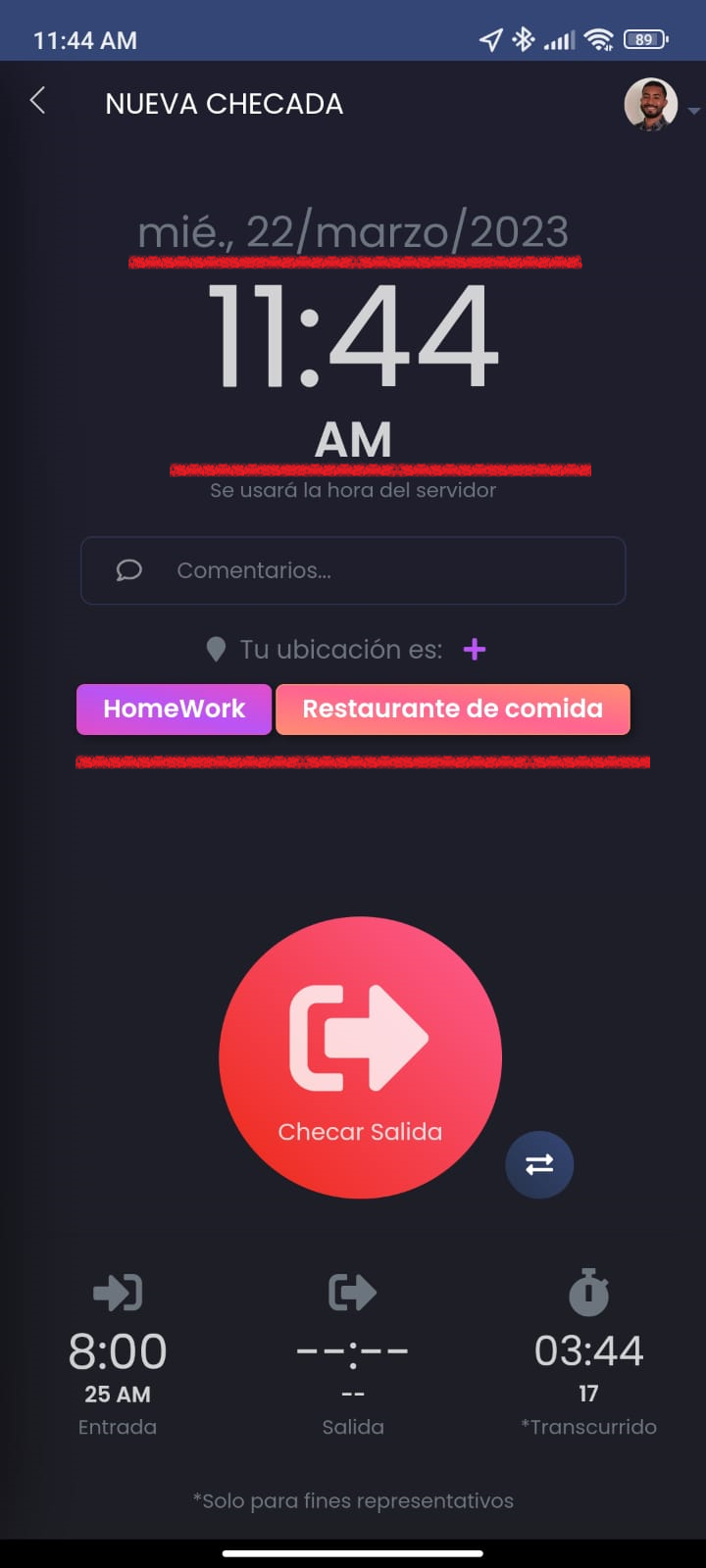
Task: Open the profile avatar menu
Action: coord(651,104)
